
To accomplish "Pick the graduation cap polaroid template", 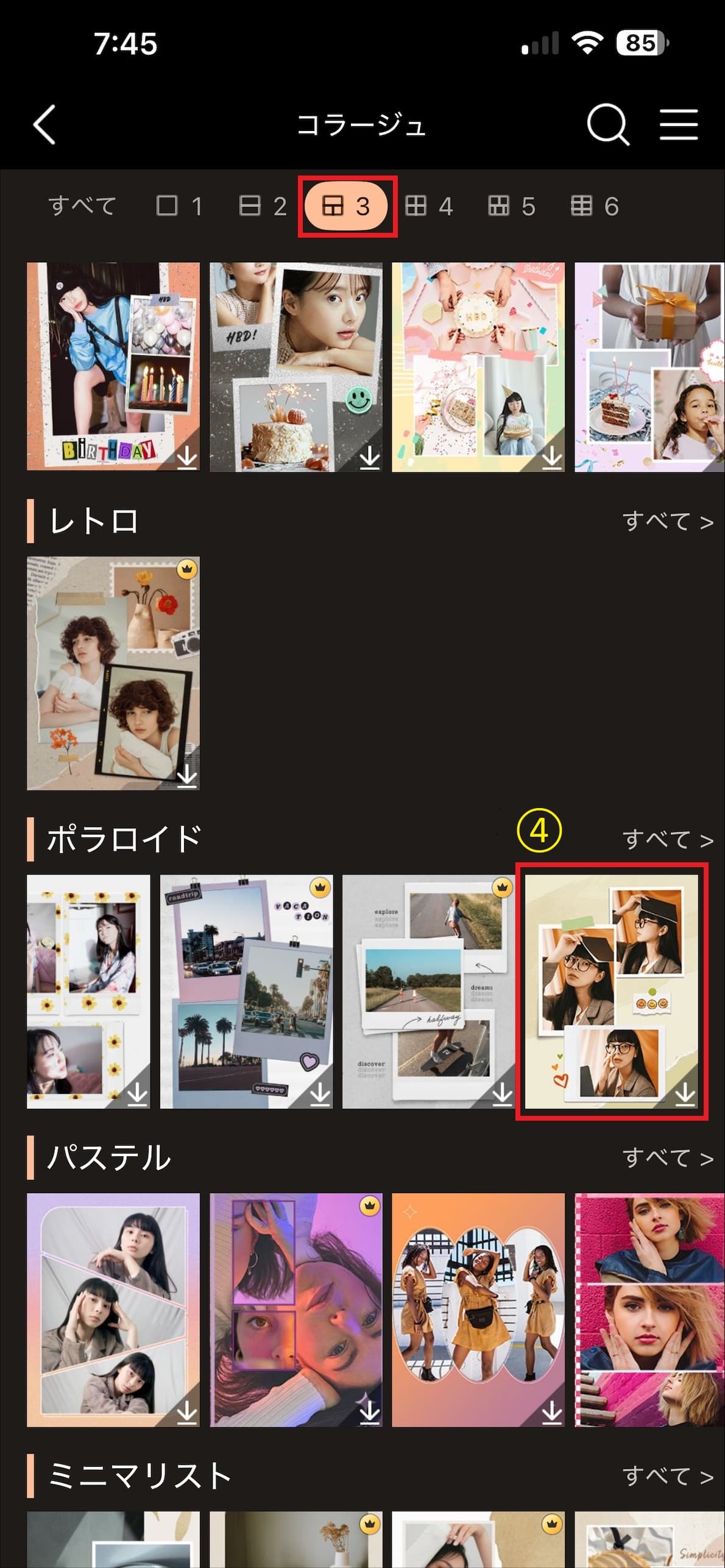I will click(611, 992).
